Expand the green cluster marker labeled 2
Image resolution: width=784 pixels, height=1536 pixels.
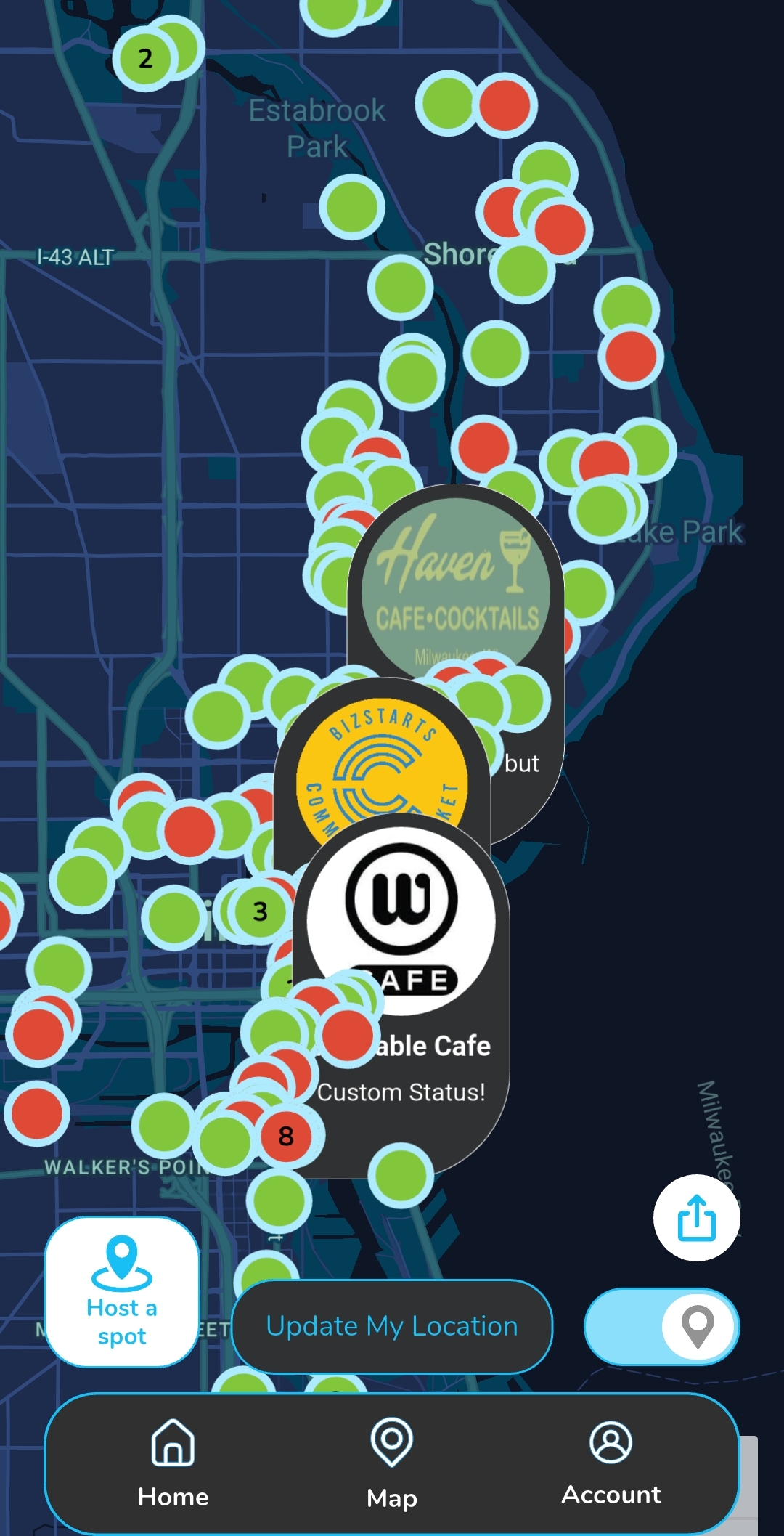coord(145,58)
